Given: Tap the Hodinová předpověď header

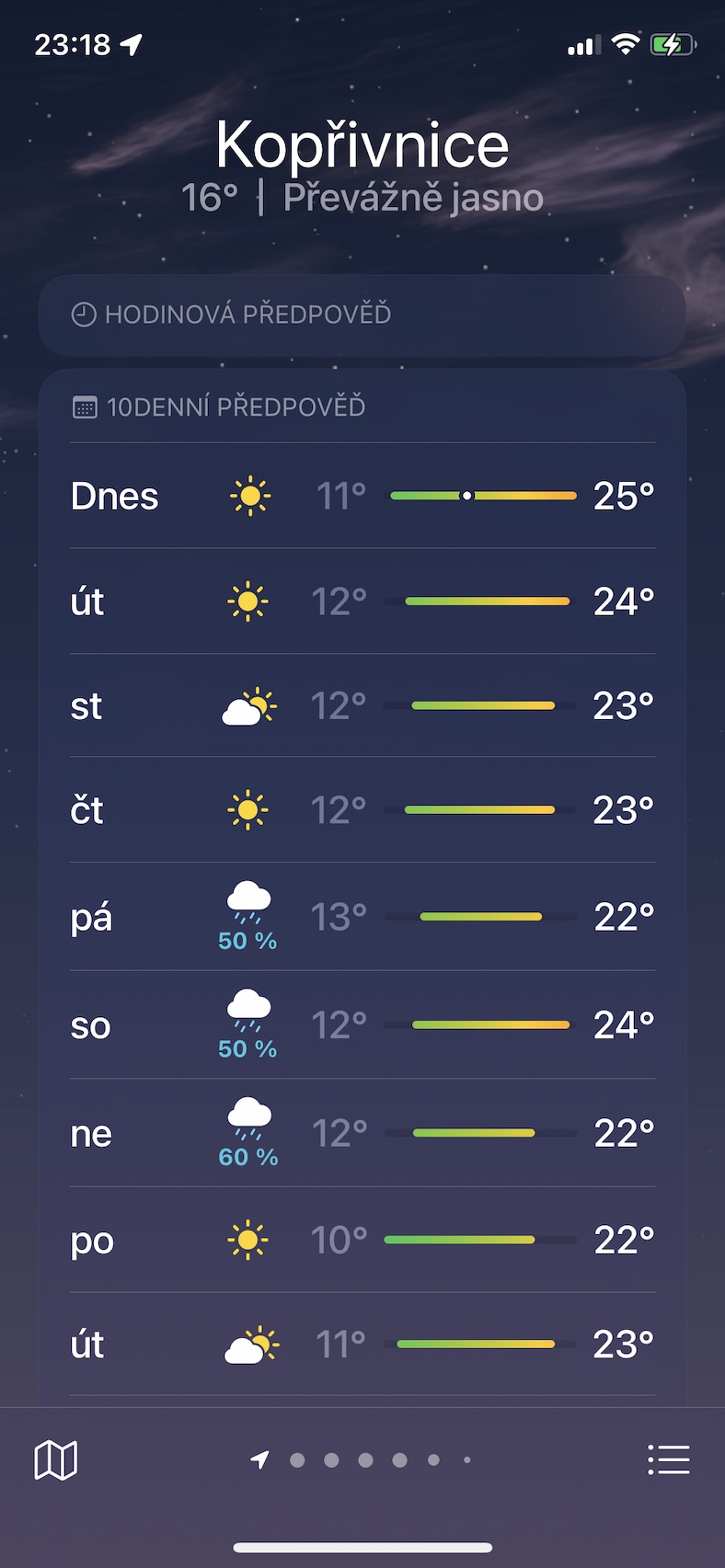Looking at the screenshot, I should pos(362,315).
